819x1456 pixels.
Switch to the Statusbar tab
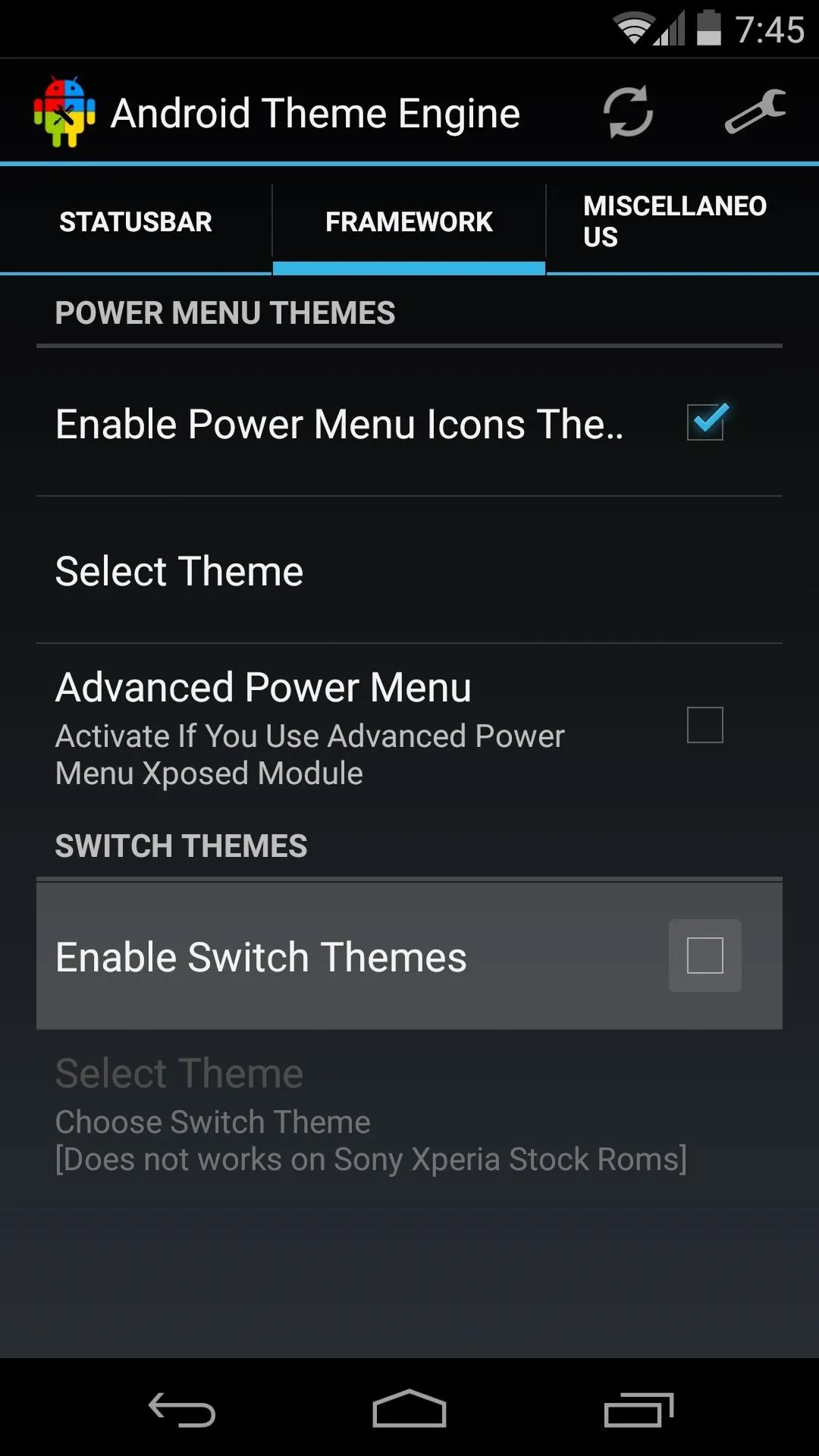coord(136,221)
